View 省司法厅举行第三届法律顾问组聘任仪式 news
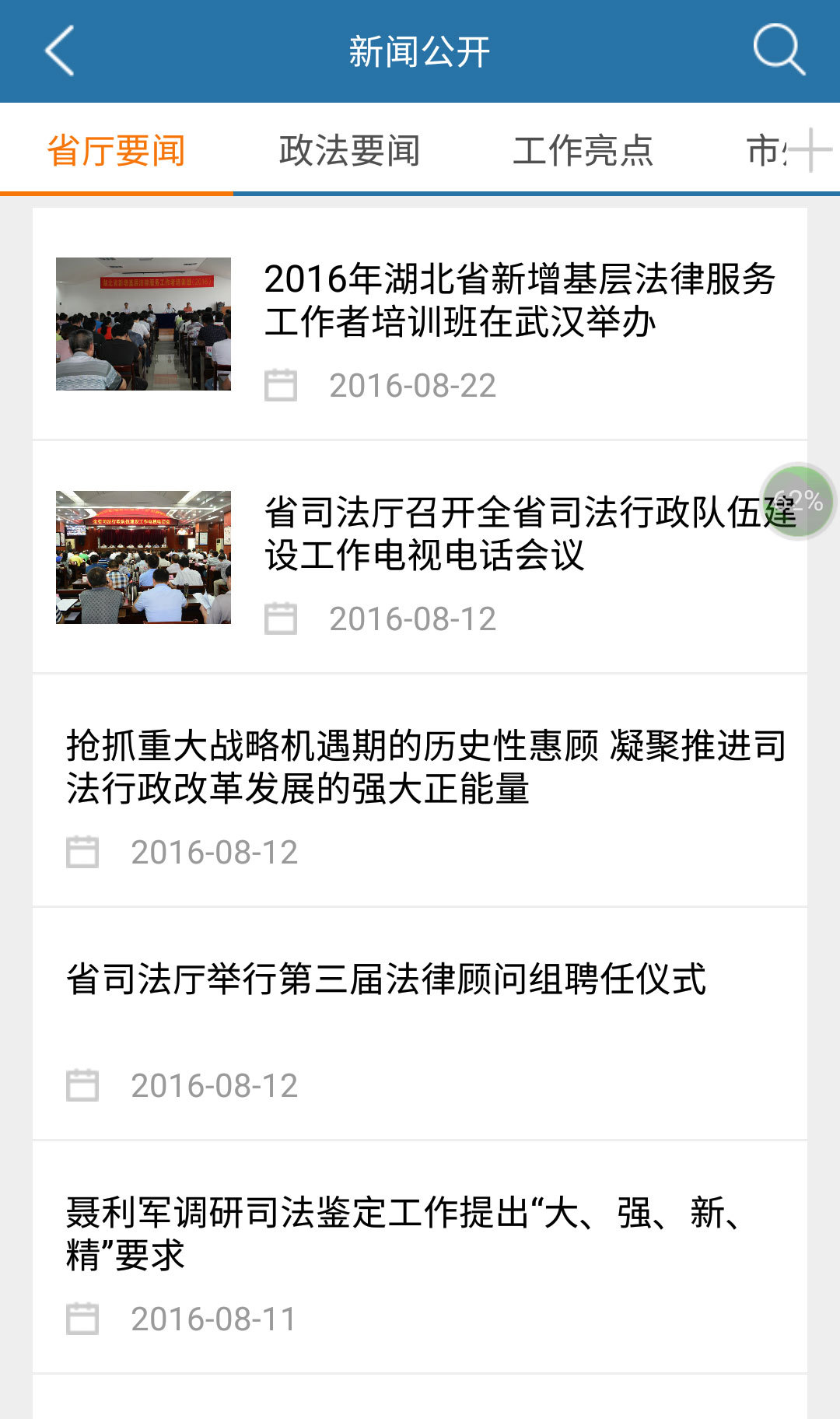 (387, 979)
